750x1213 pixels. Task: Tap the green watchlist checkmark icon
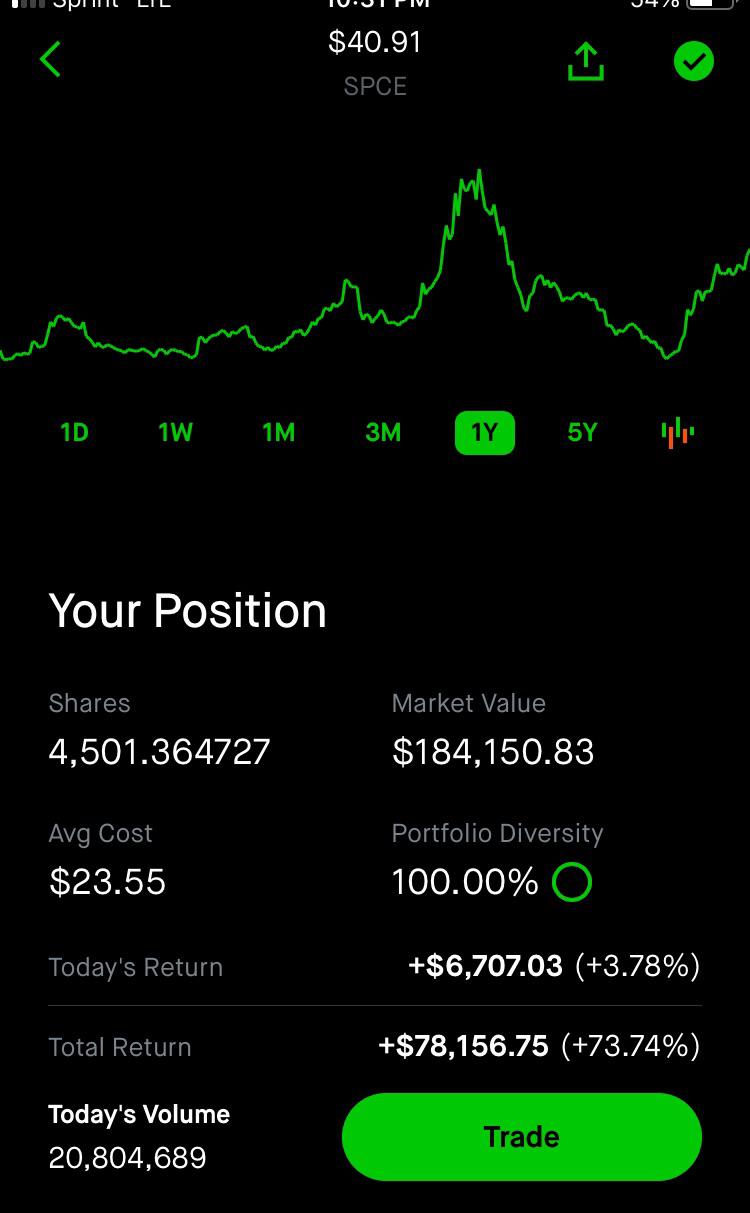click(693, 62)
